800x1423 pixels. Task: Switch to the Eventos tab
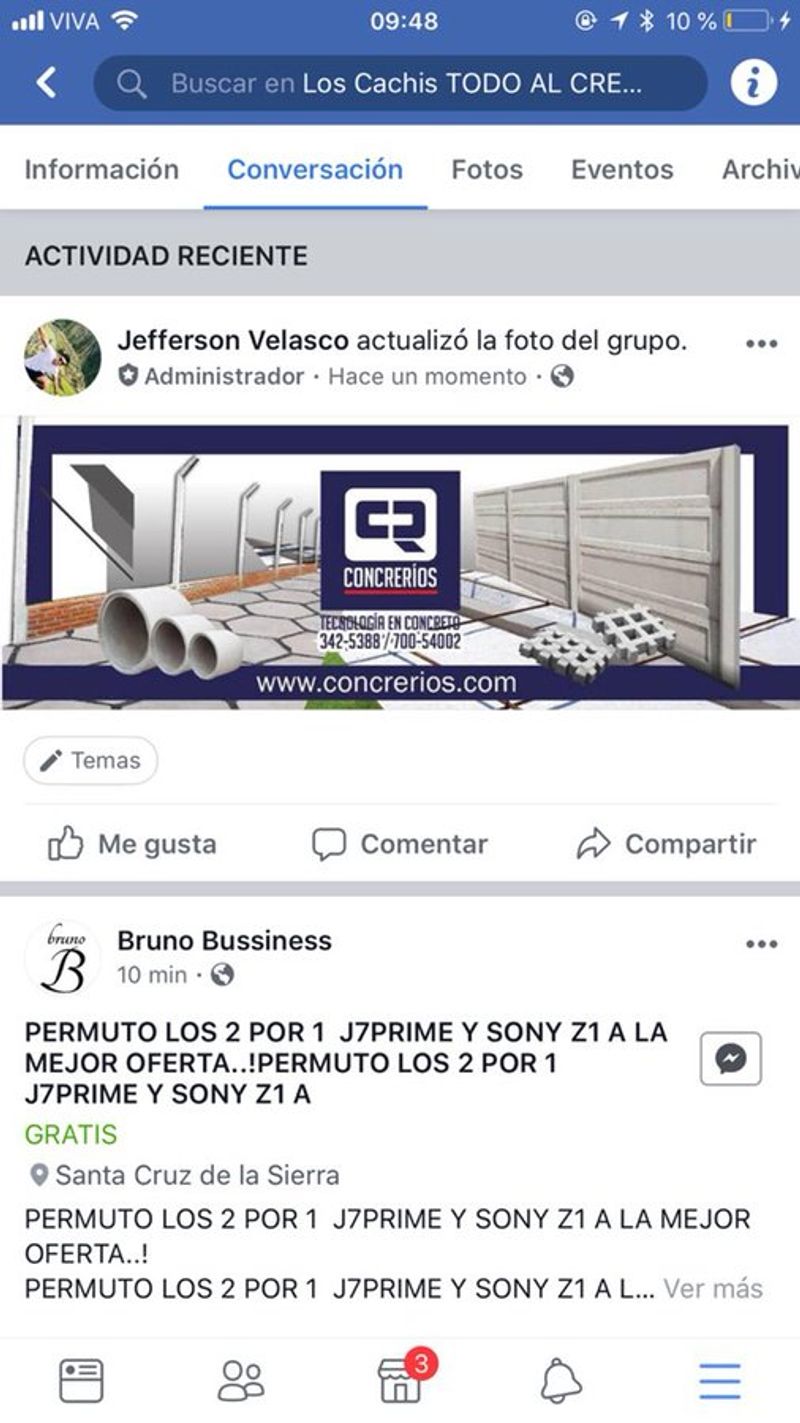[x=622, y=169]
